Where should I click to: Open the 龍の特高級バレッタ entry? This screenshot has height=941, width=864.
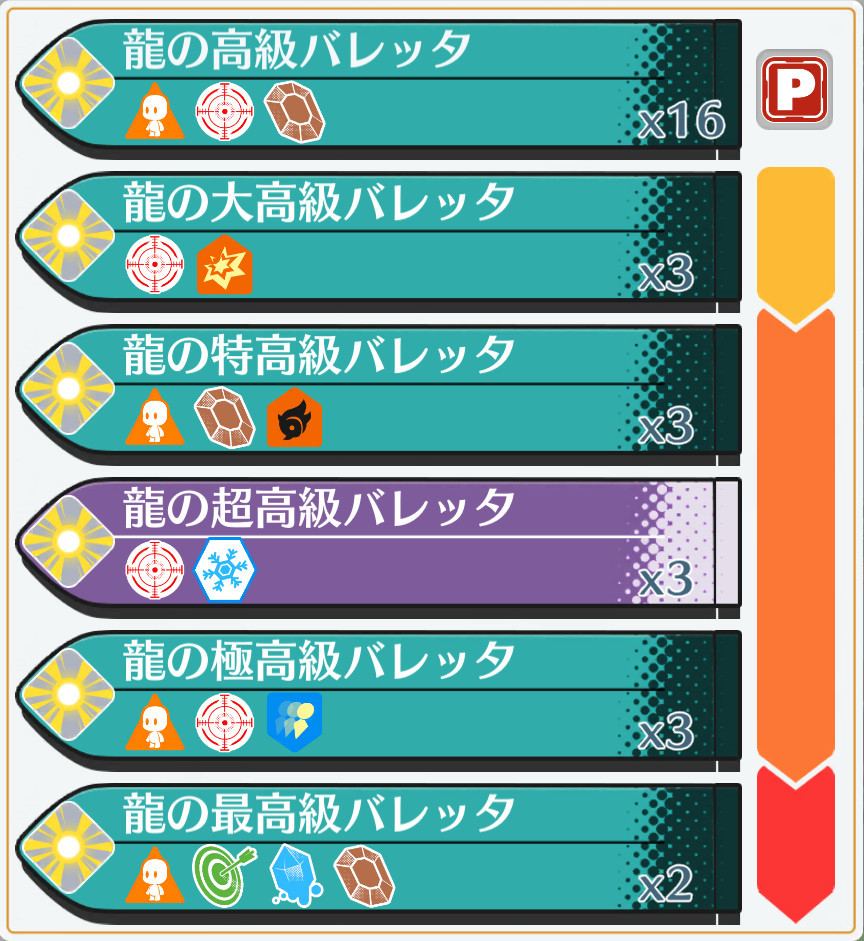(380, 390)
